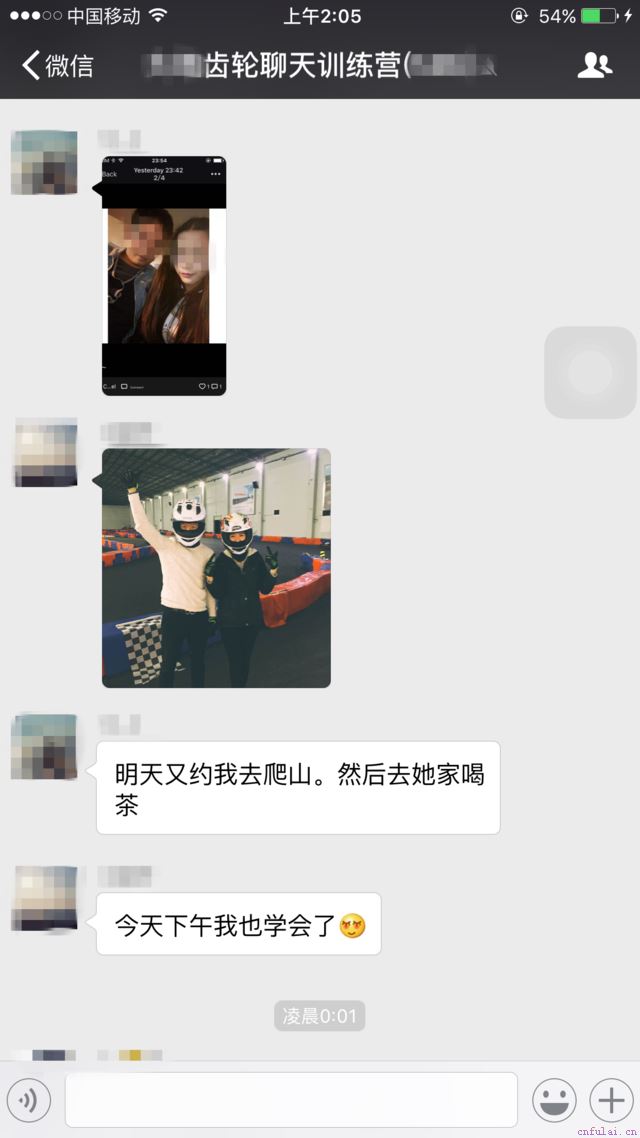Open the go-kart helmet photo
The height and width of the screenshot is (1138, 640).
point(216,567)
